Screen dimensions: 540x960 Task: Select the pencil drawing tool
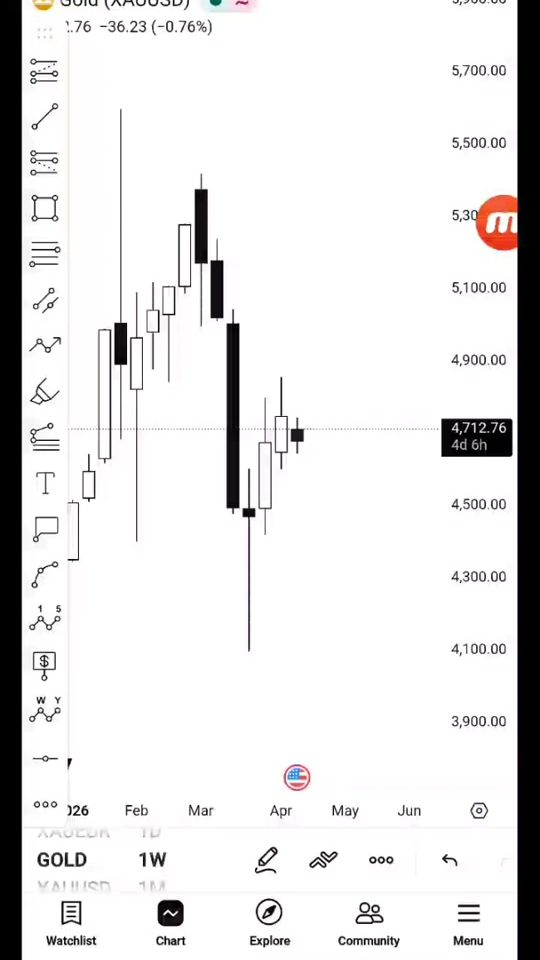(x=267, y=860)
